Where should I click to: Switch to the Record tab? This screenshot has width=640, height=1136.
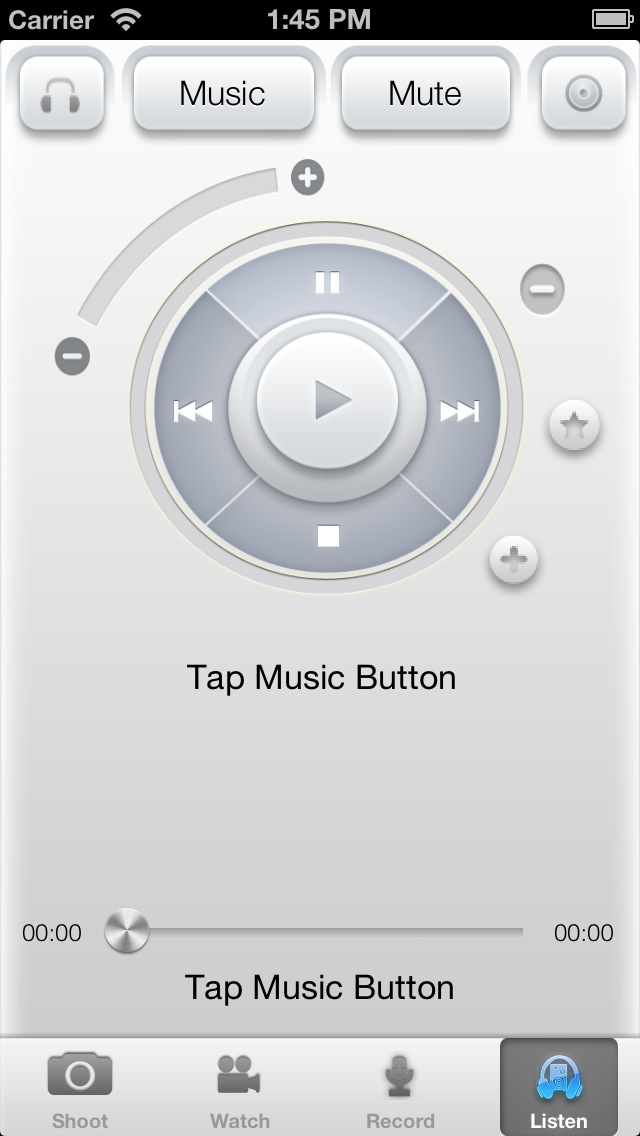pyautogui.click(x=400, y=1087)
